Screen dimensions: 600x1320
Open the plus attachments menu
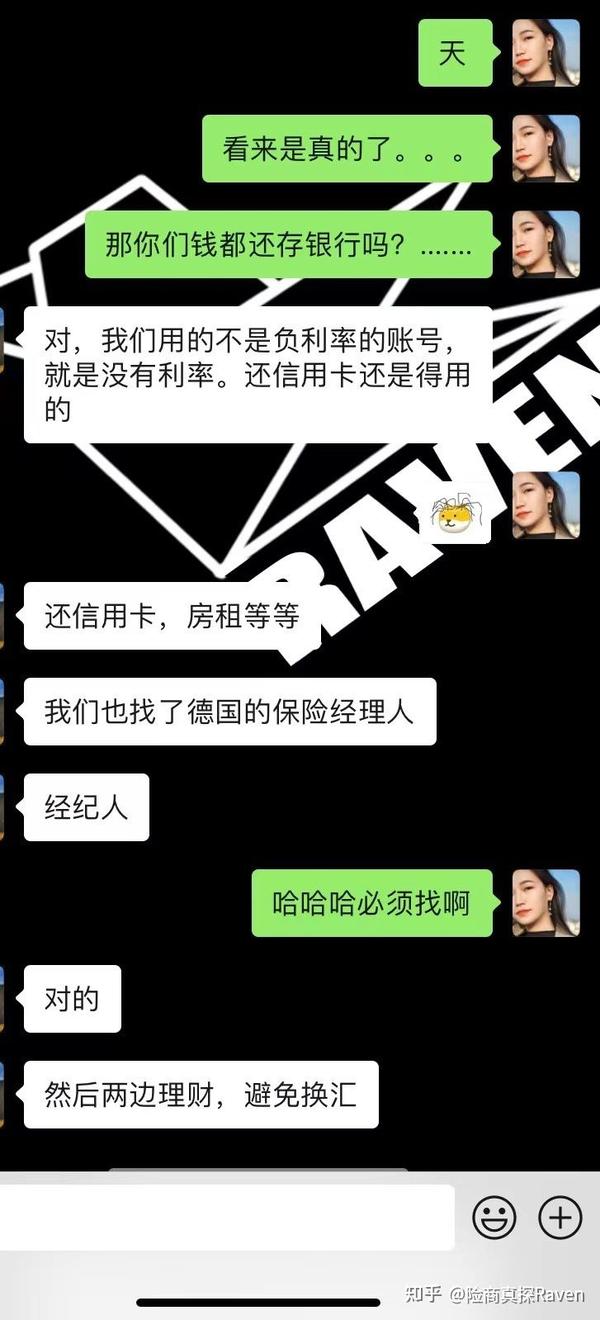click(x=560, y=1217)
